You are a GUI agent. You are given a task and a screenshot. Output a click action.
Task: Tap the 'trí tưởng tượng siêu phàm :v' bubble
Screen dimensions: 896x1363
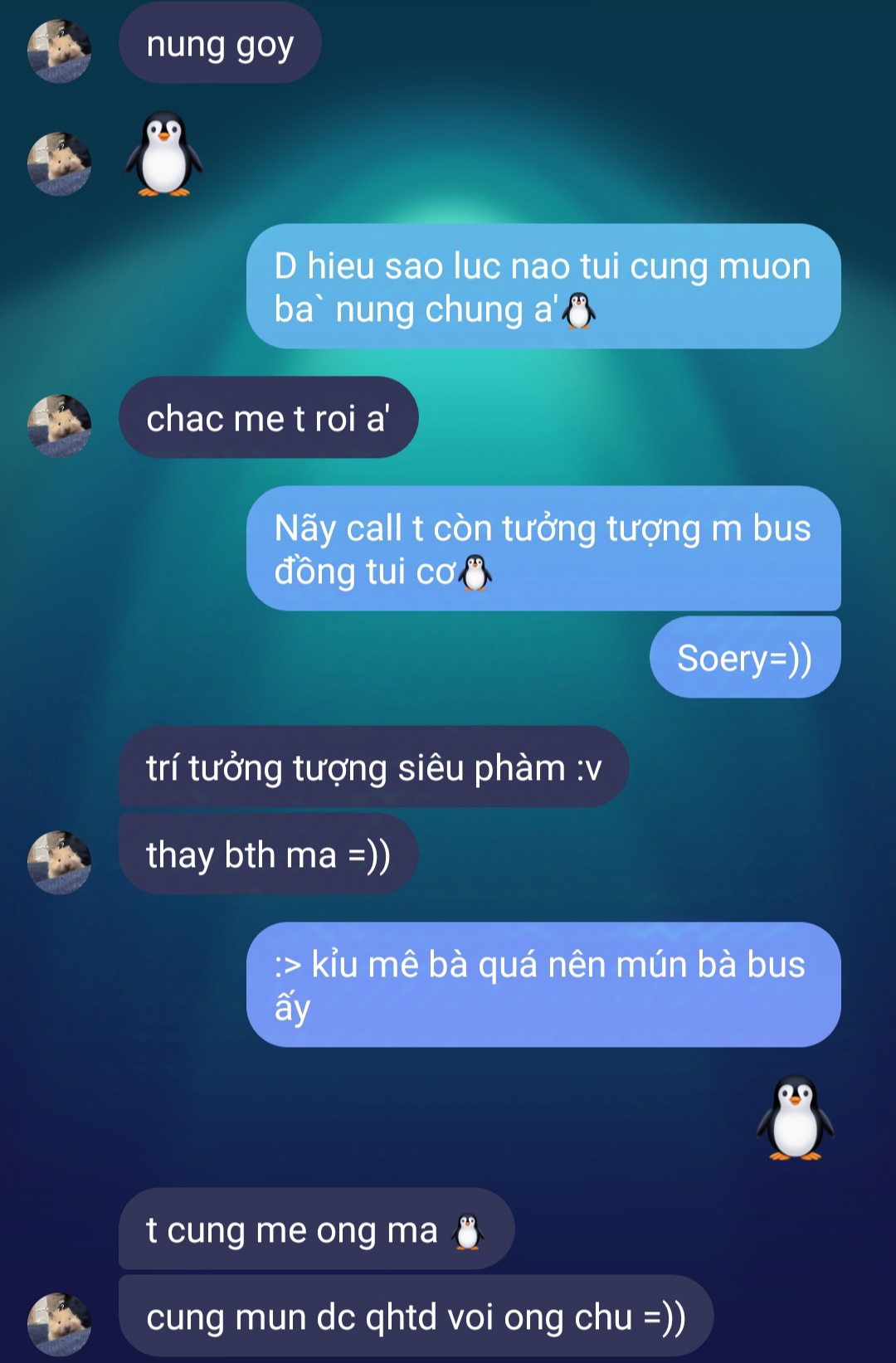pos(373,767)
